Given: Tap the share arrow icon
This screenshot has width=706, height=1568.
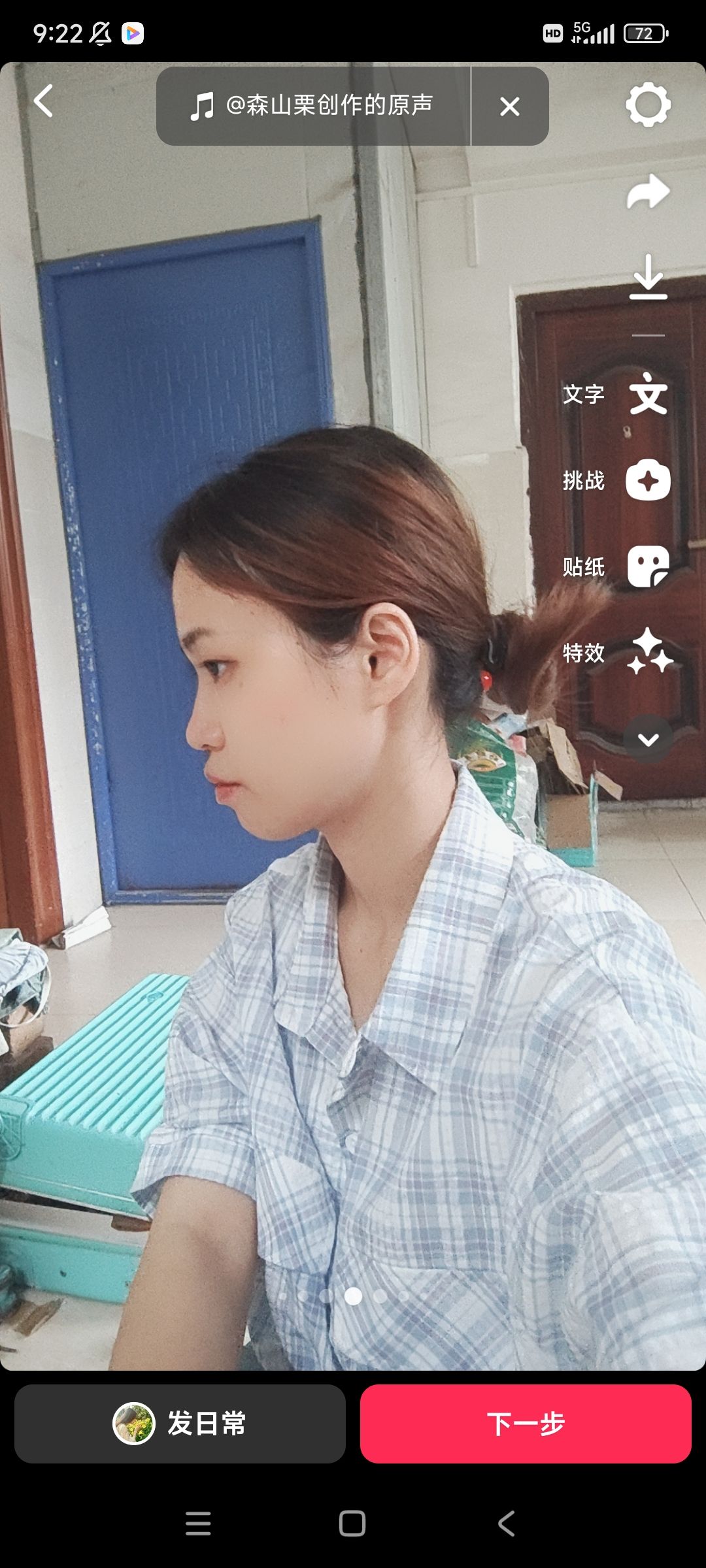Looking at the screenshot, I should tap(648, 192).
